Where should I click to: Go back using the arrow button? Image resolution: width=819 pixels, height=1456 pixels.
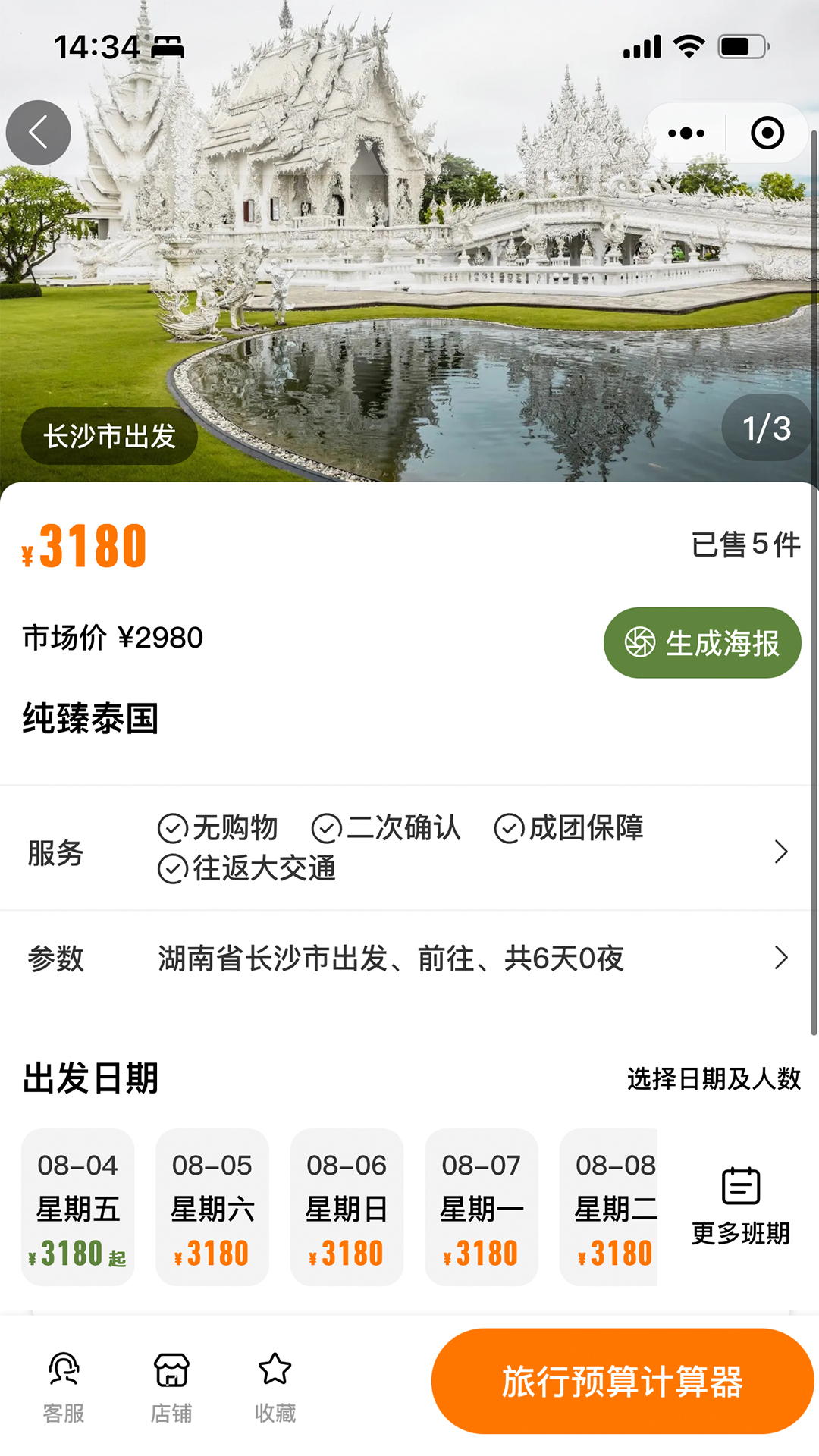point(39,133)
